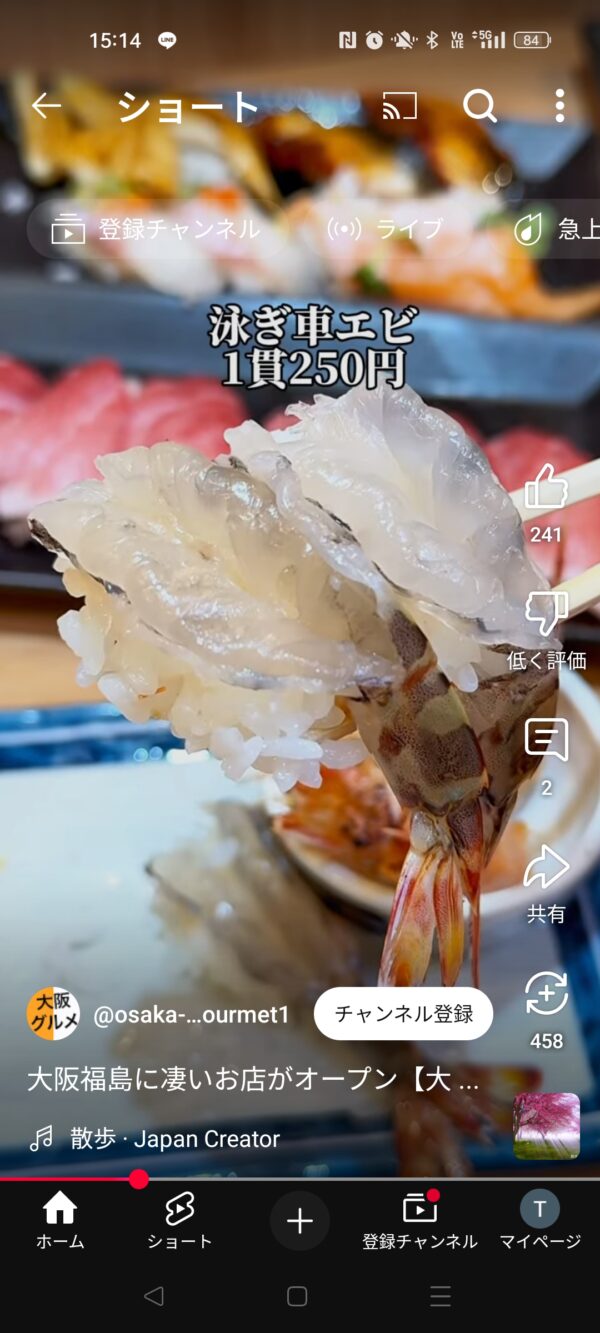Open the three-dot overflow menu
The image size is (600, 1333).
(559, 106)
